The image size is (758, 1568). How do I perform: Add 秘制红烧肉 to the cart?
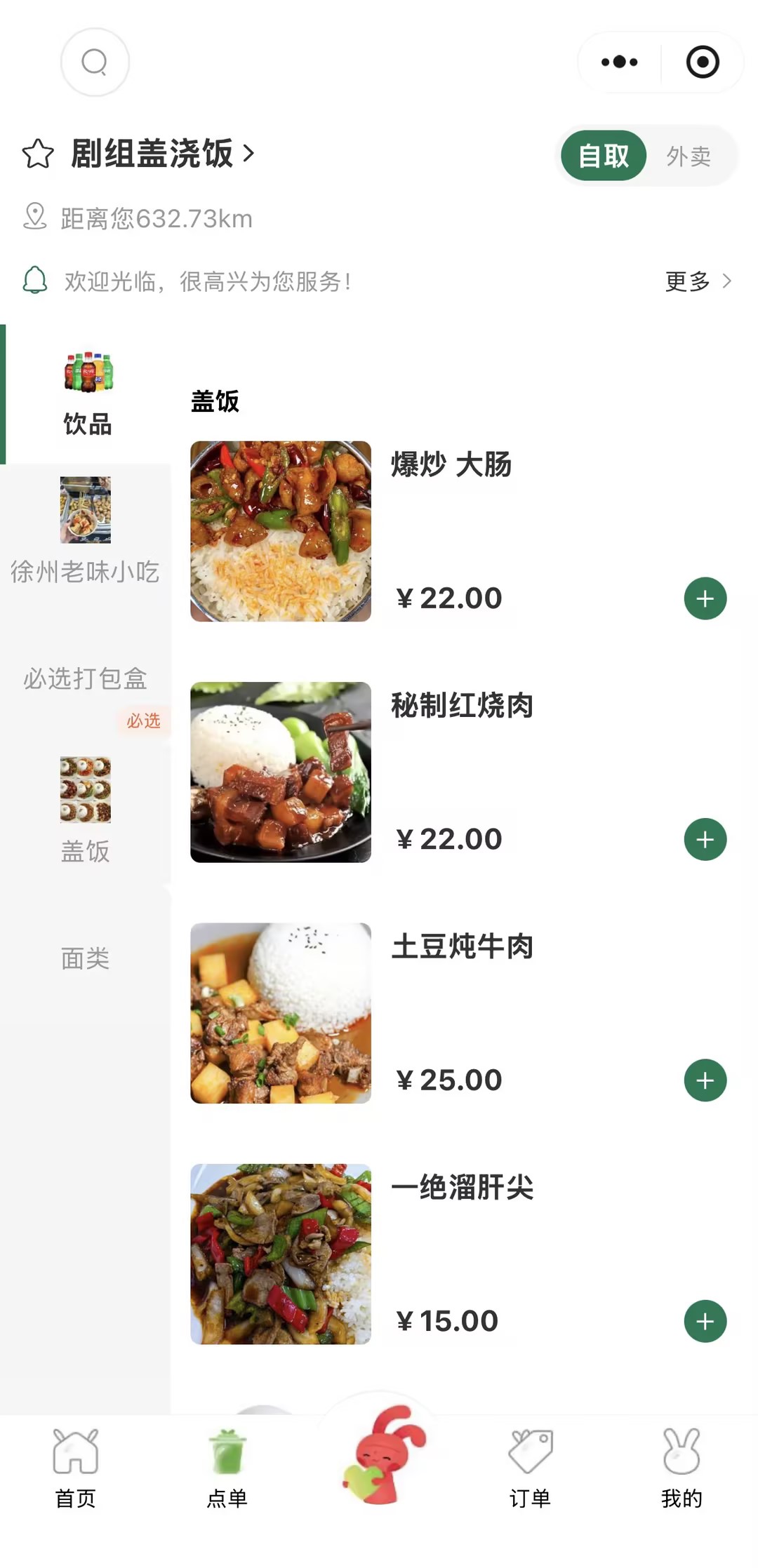[705, 839]
